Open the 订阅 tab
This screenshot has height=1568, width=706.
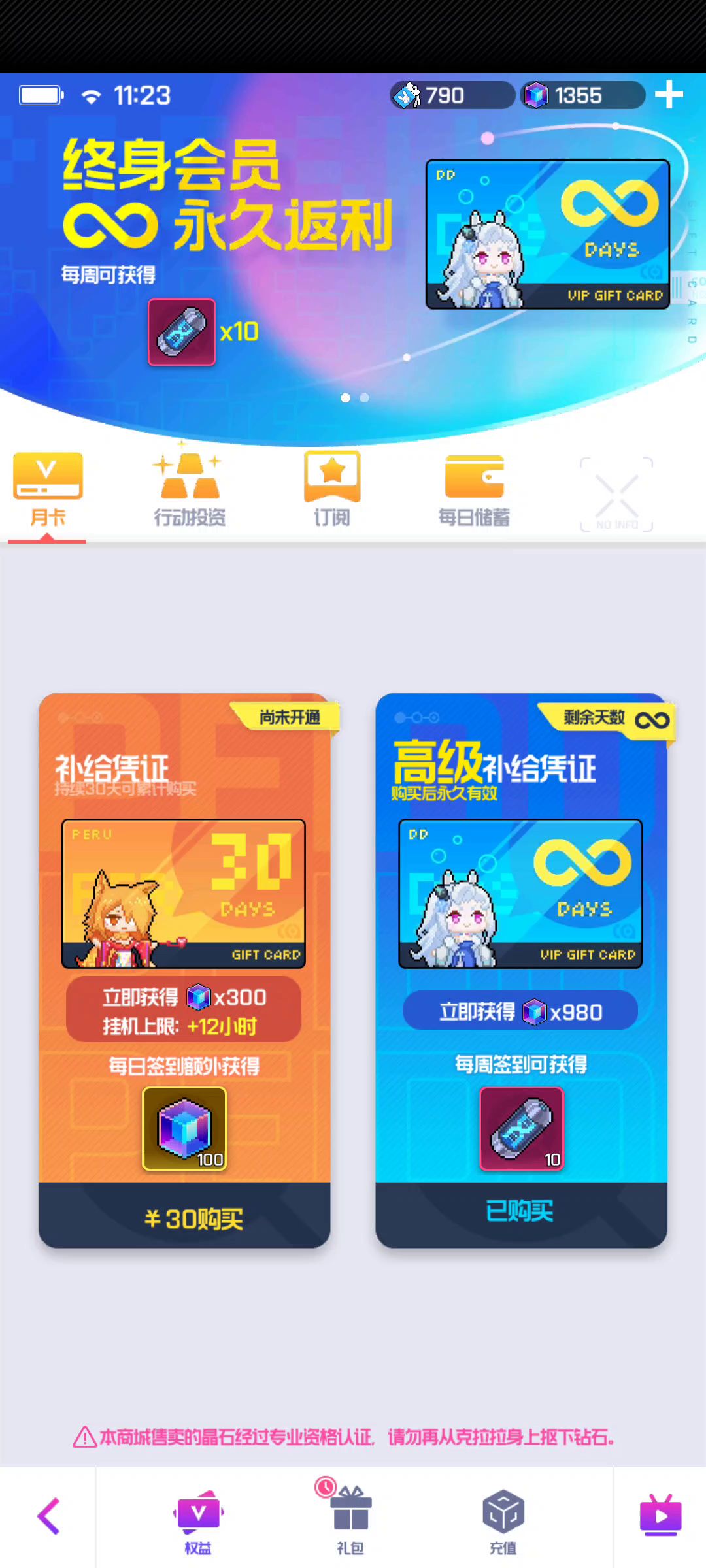click(x=332, y=491)
